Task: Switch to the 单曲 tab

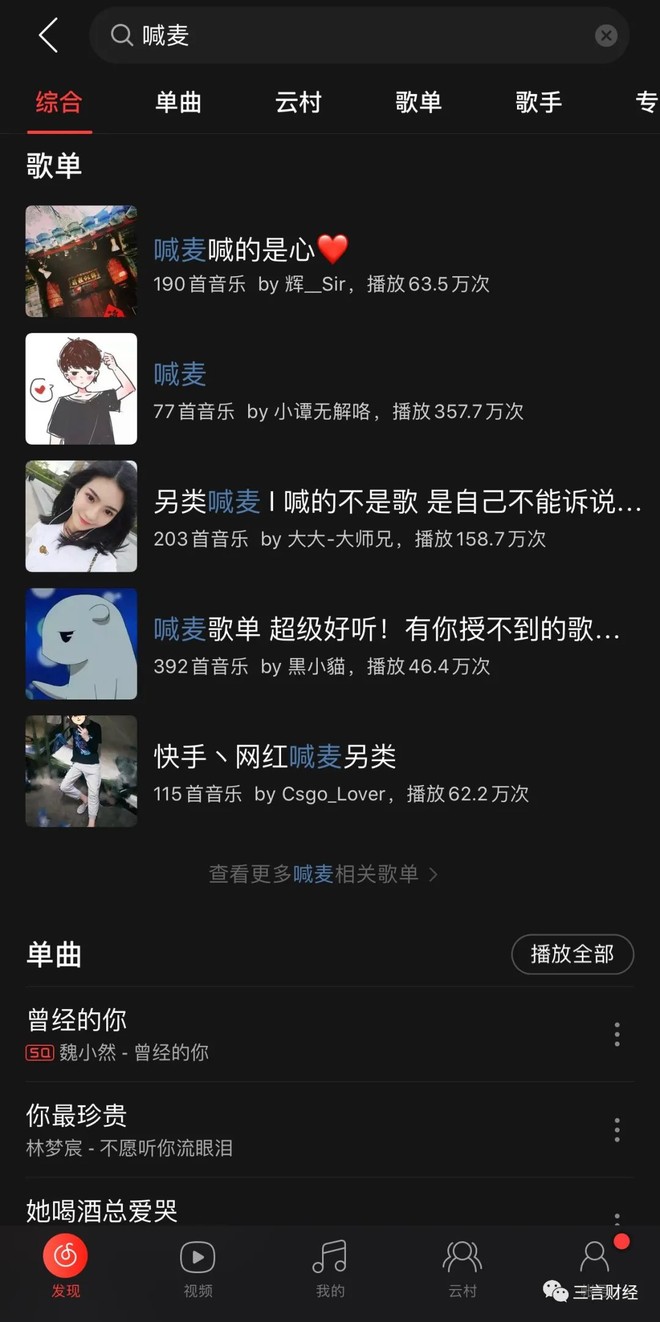Action: [x=178, y=102]
